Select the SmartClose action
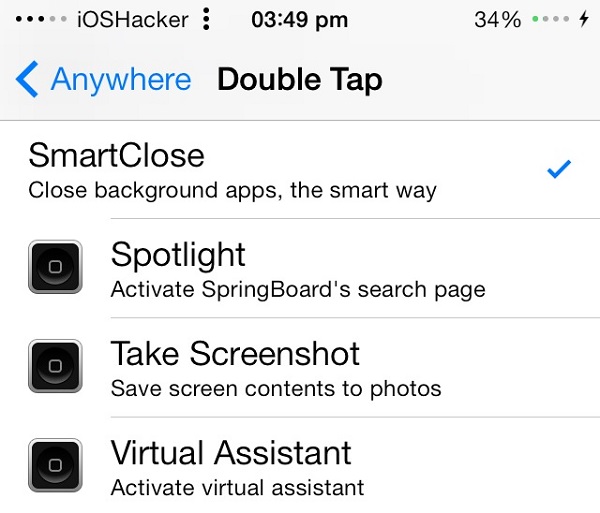Viewport: 600px width, 513px height. [x=232, y=169]
